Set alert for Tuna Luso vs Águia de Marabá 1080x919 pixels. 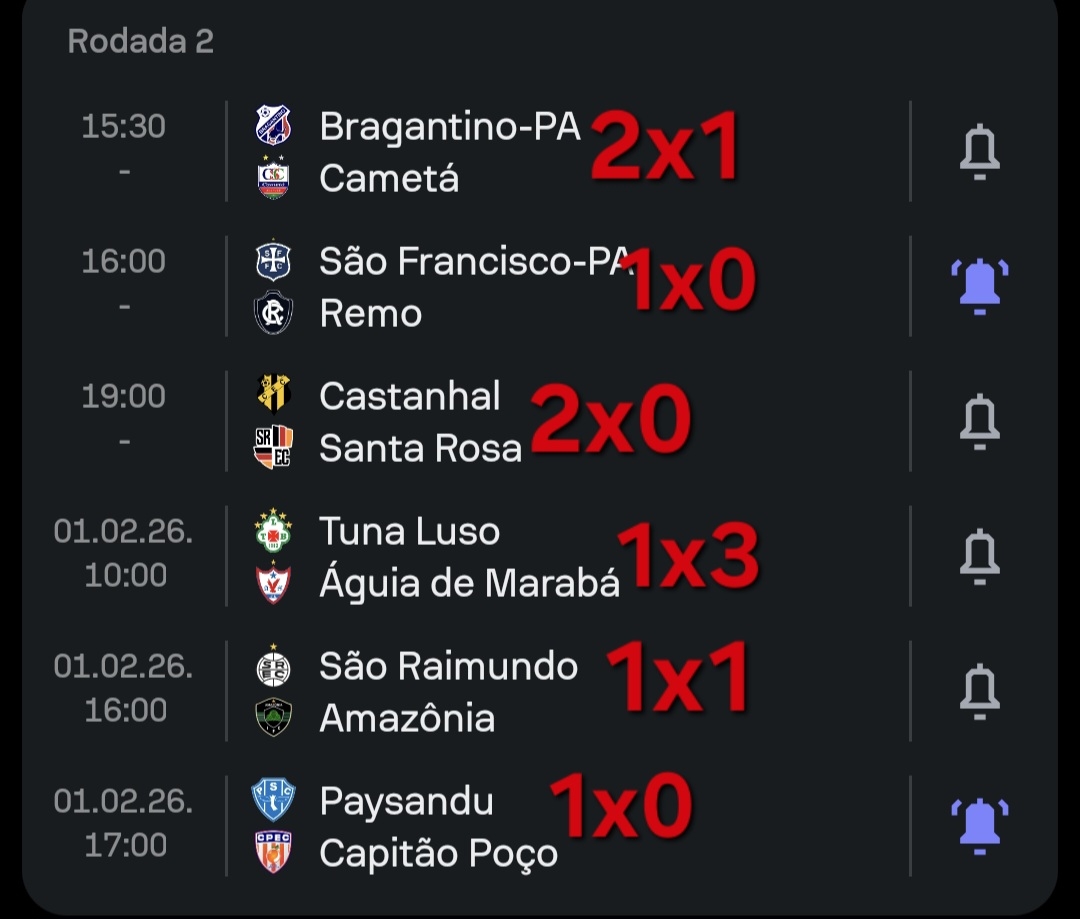pyautogui.click(x=979, y=557)
